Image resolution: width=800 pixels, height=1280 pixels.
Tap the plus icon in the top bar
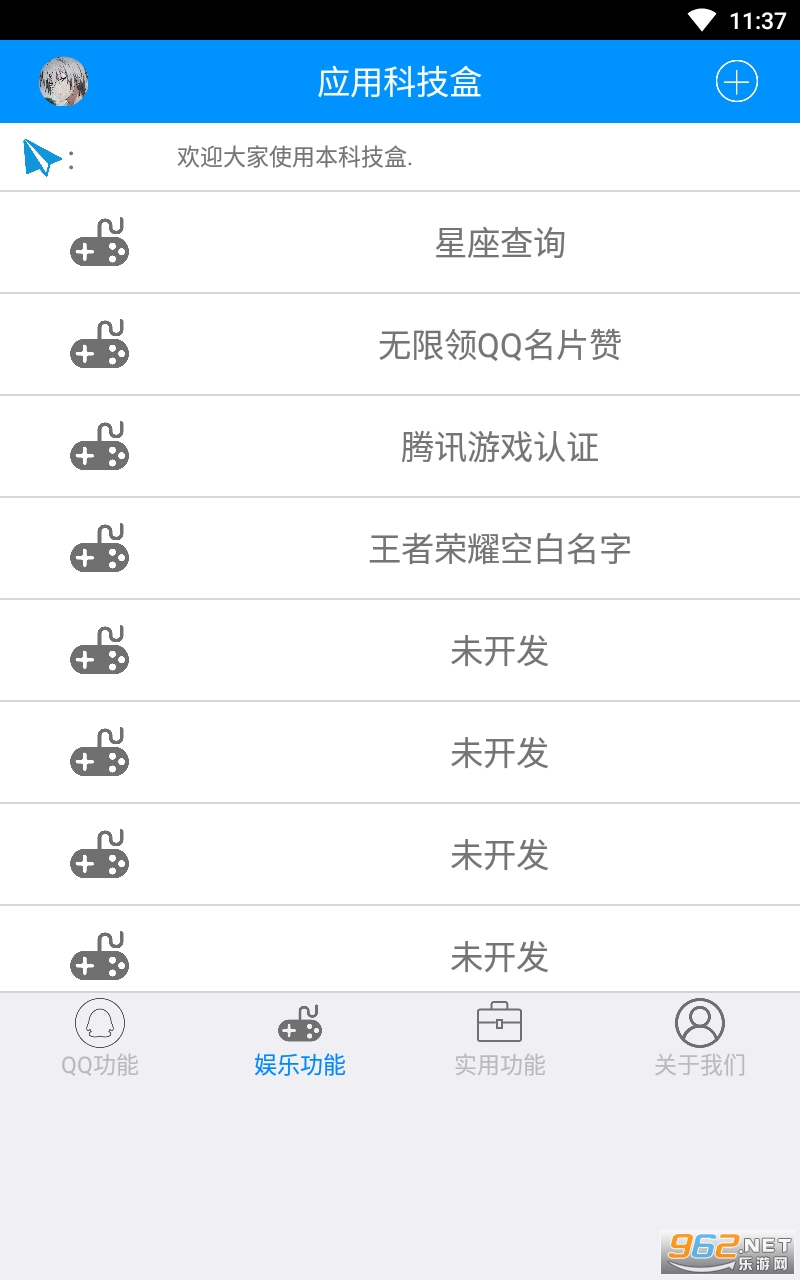coord(737,81)
